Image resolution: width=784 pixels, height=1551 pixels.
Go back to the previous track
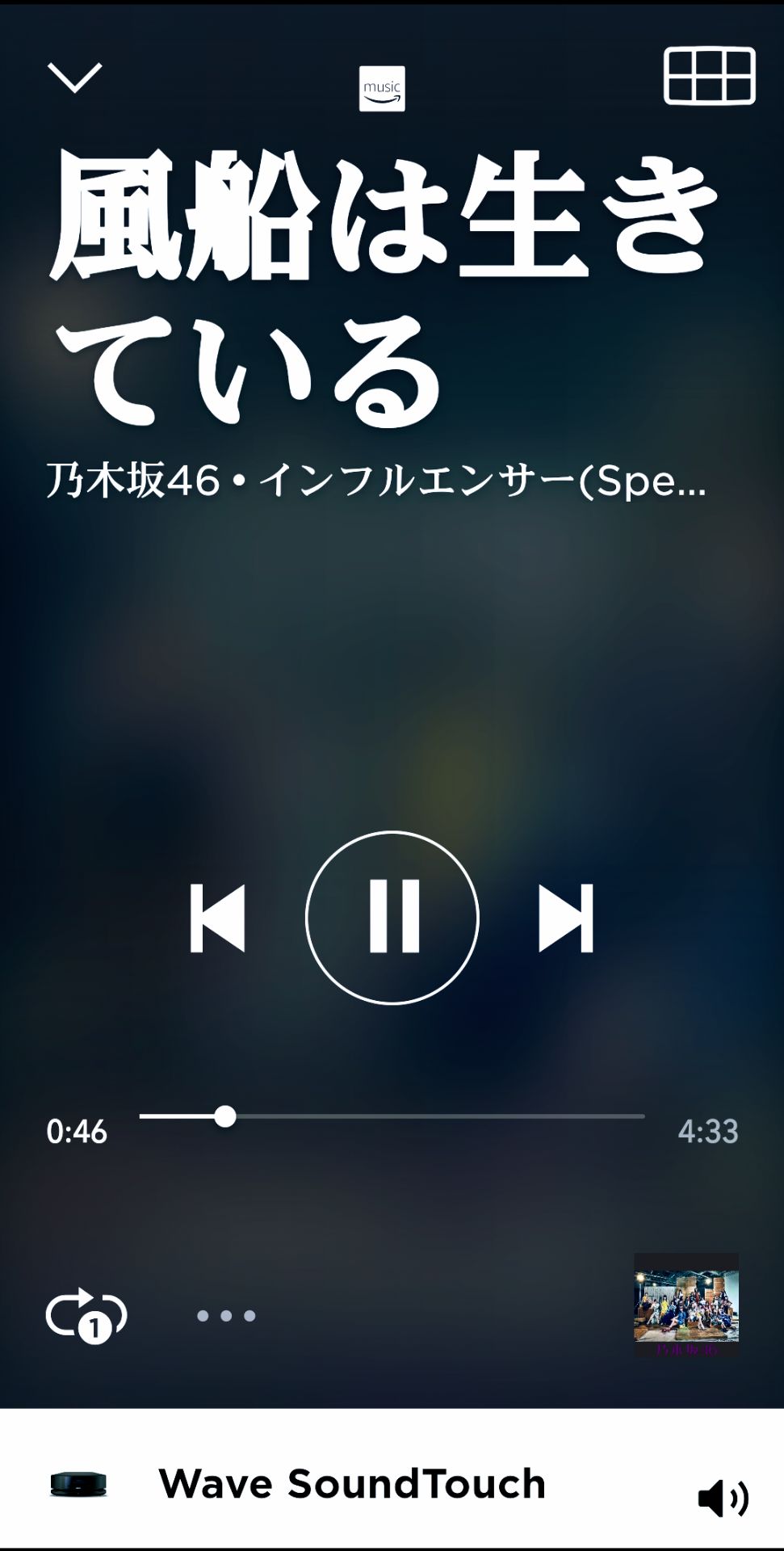coord(217,918)
